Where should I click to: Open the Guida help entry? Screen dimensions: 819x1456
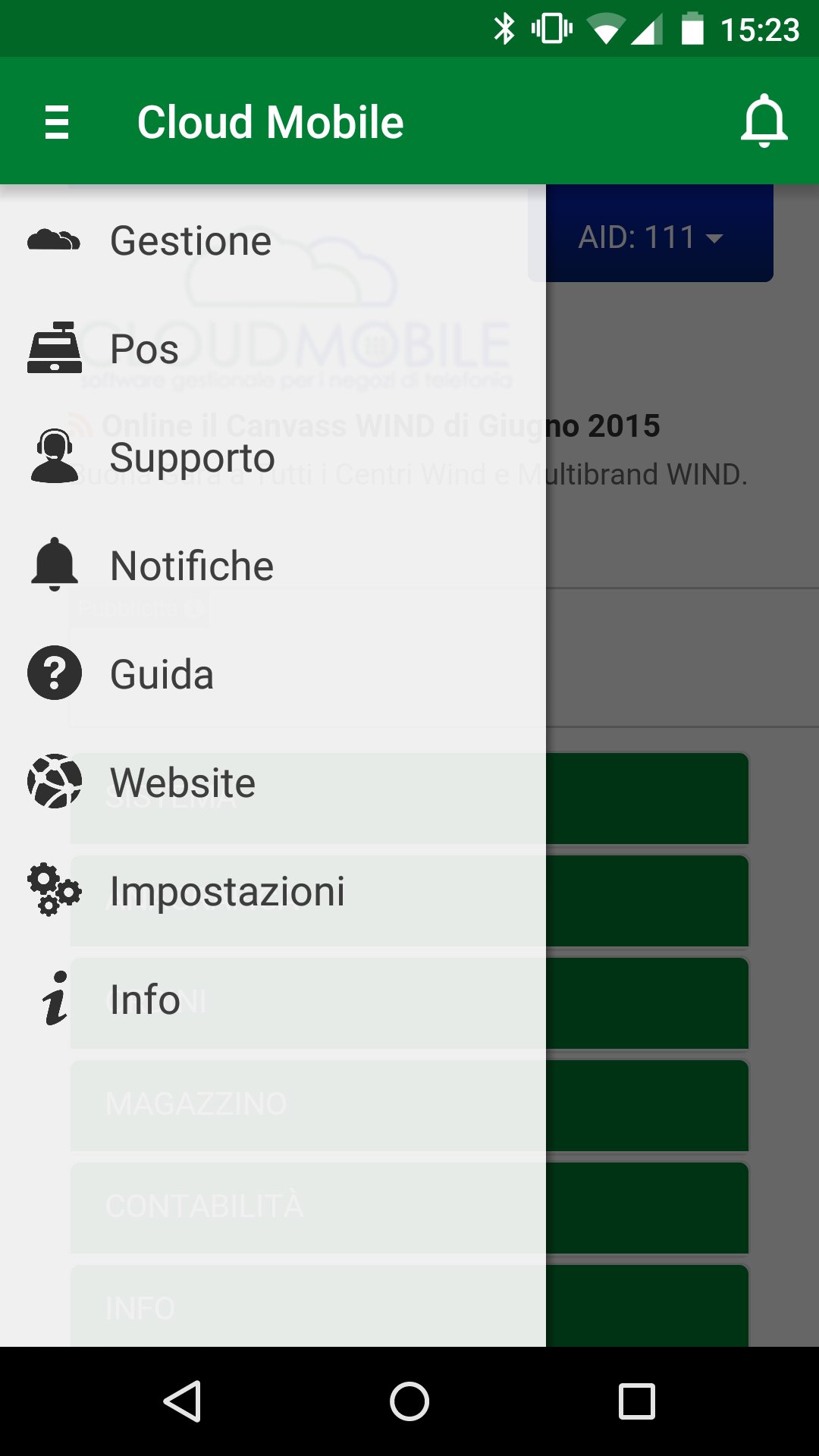click(162, 674)
